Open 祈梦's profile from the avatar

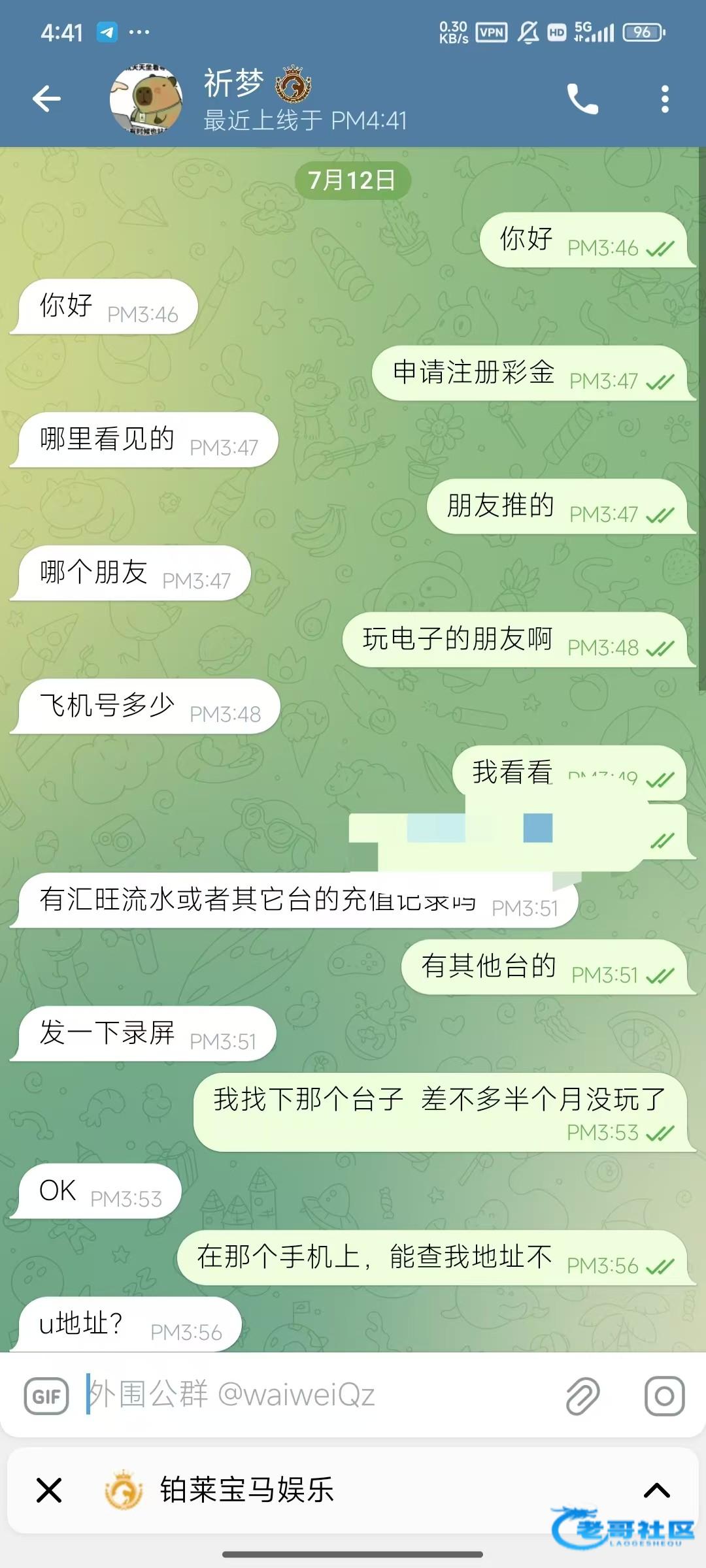point(146,100)
